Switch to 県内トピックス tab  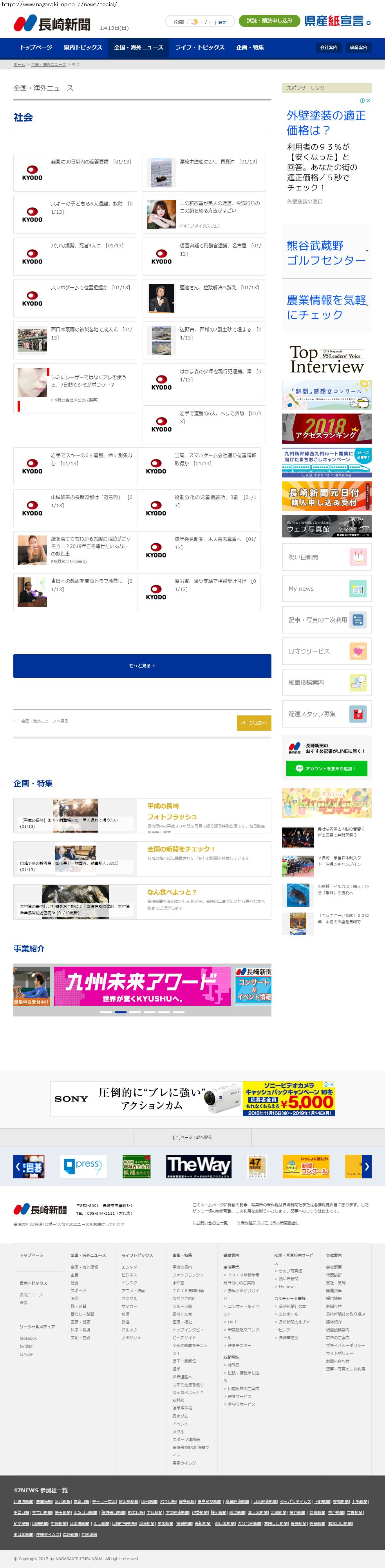[x=83, y=47]
